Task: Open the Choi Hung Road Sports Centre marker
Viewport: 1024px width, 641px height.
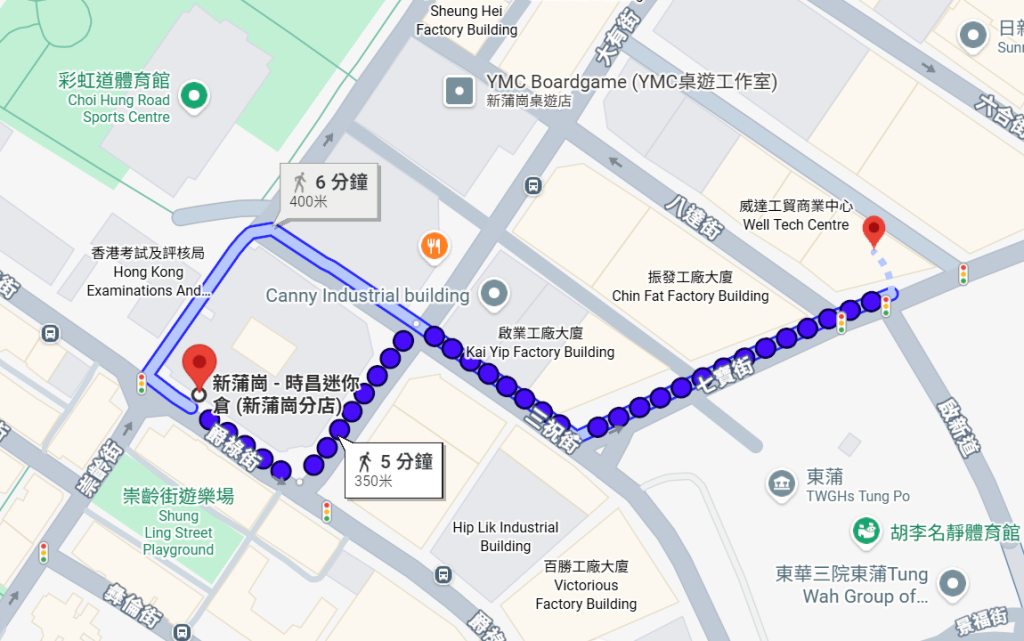Action: 195,97
